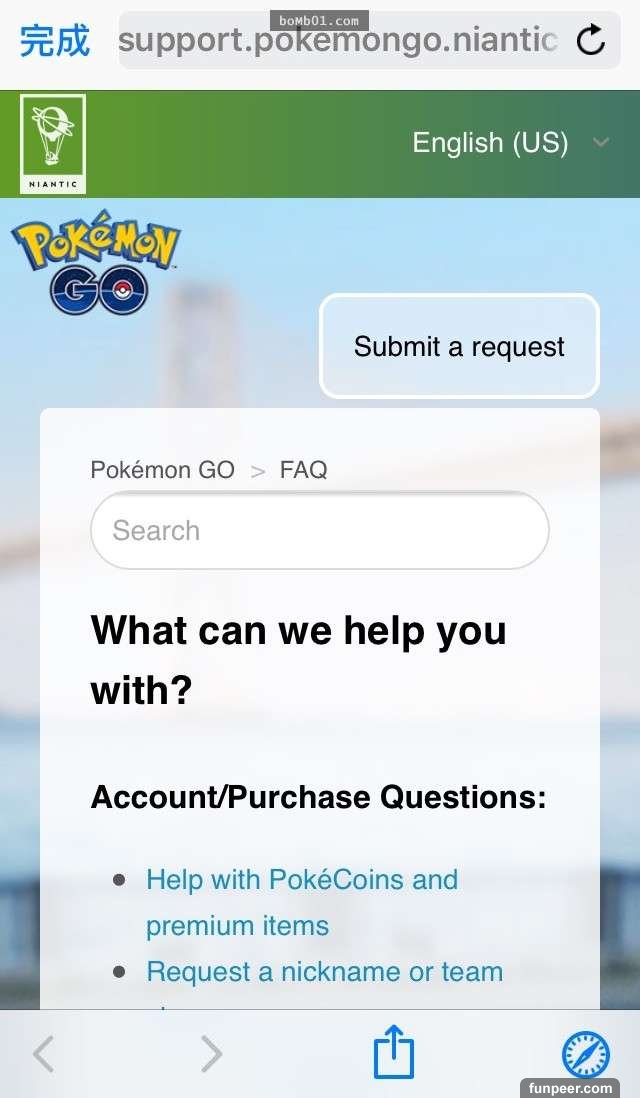Tap 完成 to close the browser view
Image resolution: width=640 pixels, height=1098 pixels.
54,41
